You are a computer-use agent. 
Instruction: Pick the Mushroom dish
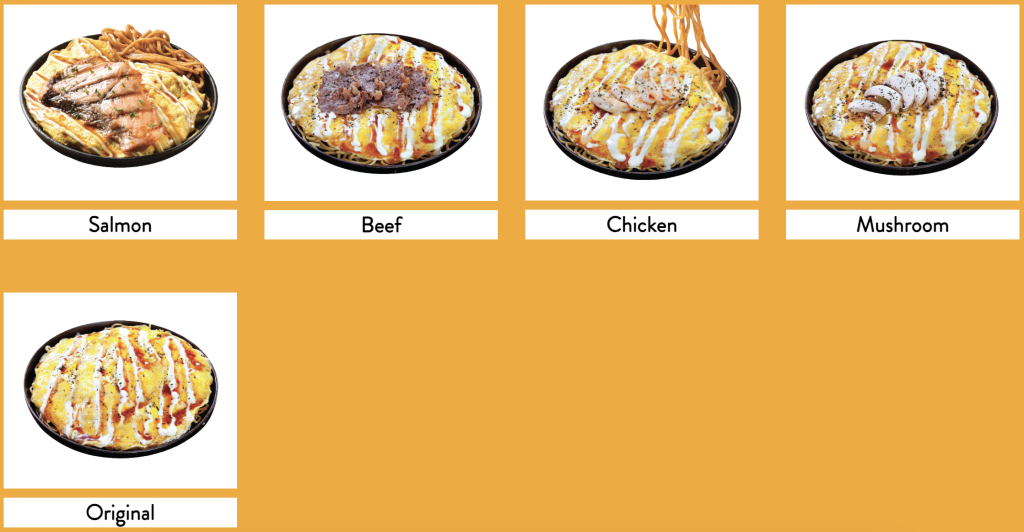pyautogui.click(x=902, y=103)
